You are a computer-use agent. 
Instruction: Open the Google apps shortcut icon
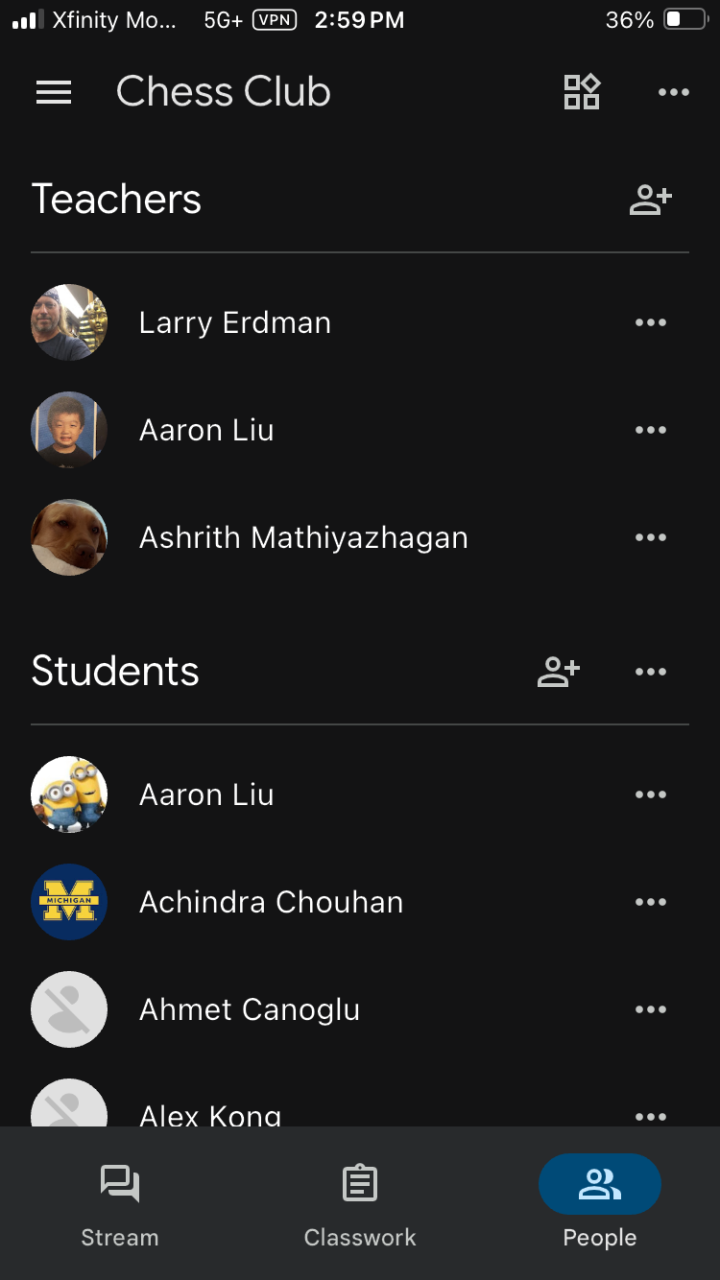(581, 92)
